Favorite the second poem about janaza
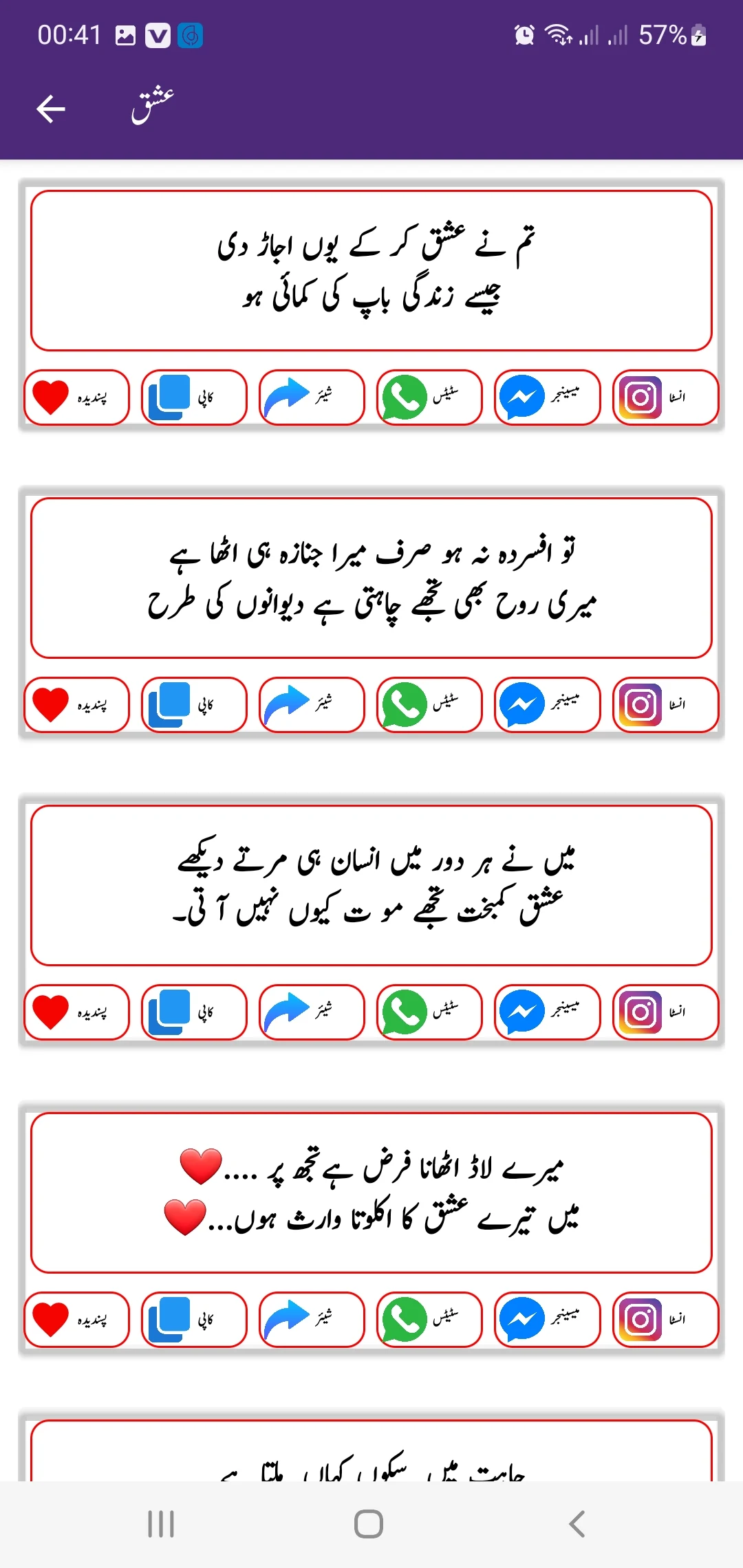743x1568 pixels. (x=76, y=705)
